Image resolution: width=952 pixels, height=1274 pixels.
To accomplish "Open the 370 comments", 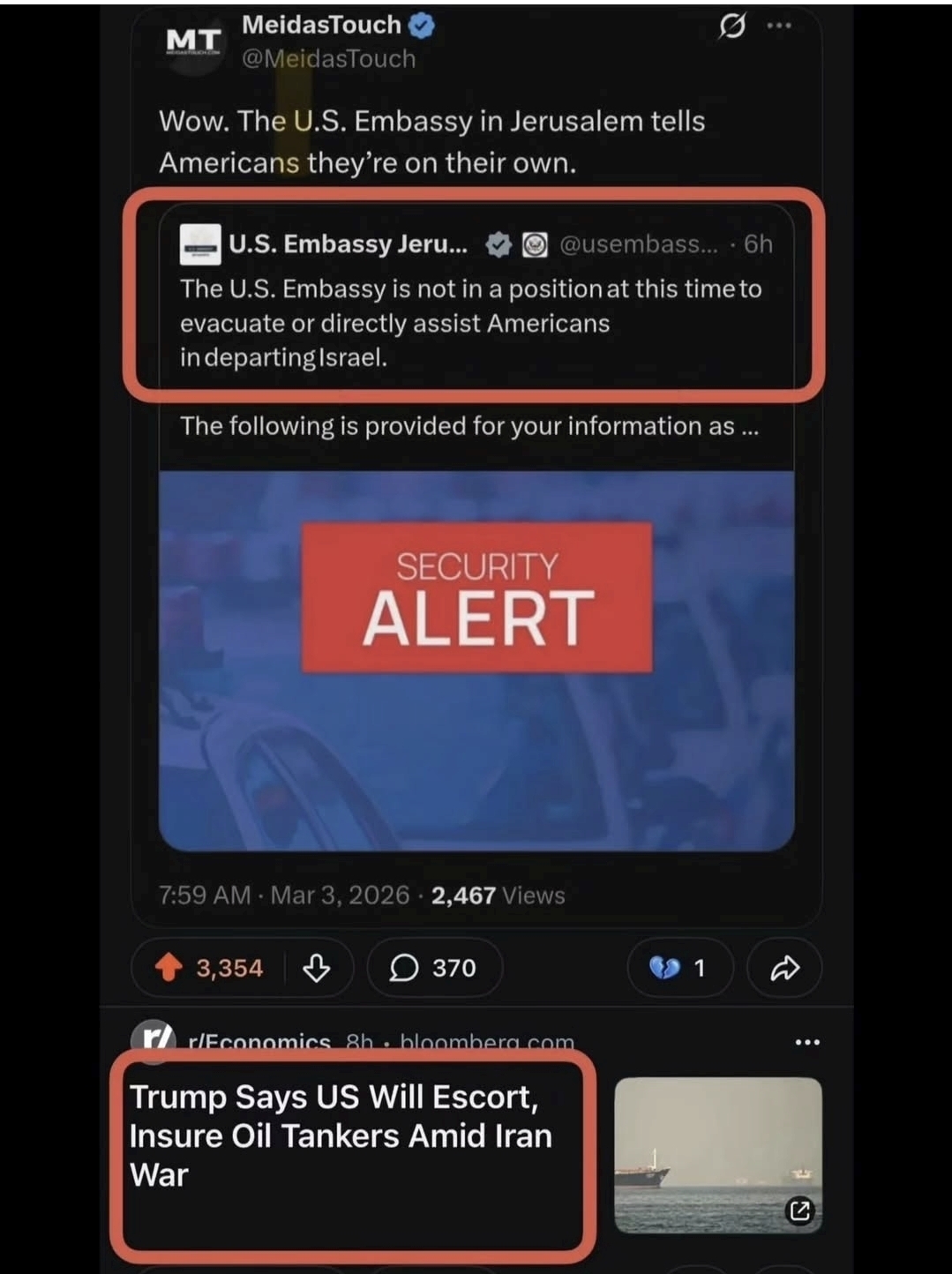I will 434,968.
